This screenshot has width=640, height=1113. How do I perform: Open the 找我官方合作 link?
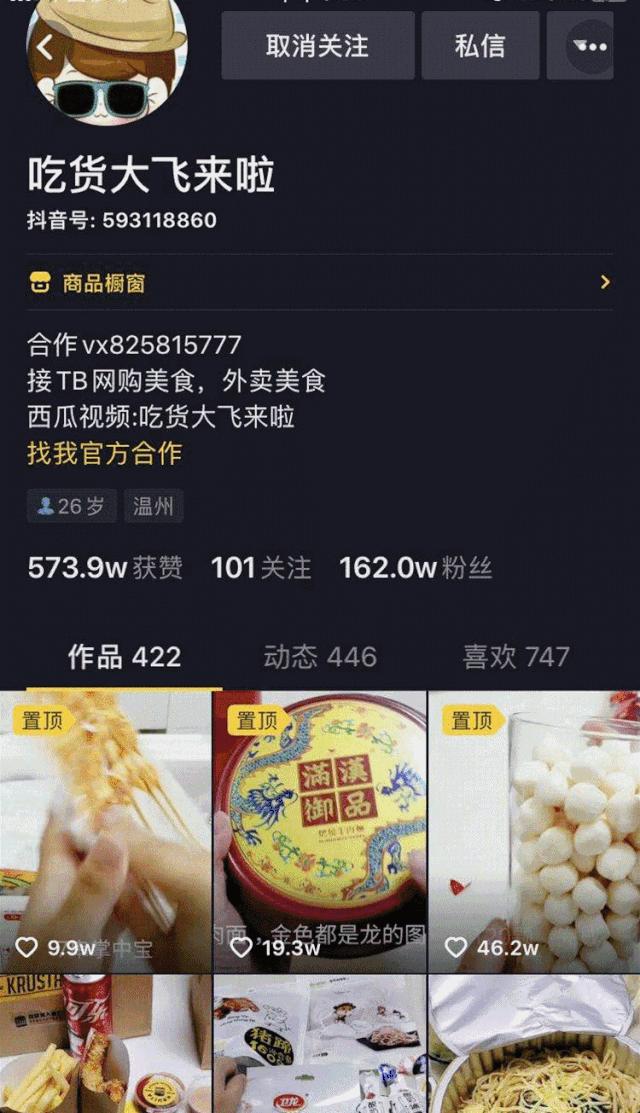tap(104, 453)
